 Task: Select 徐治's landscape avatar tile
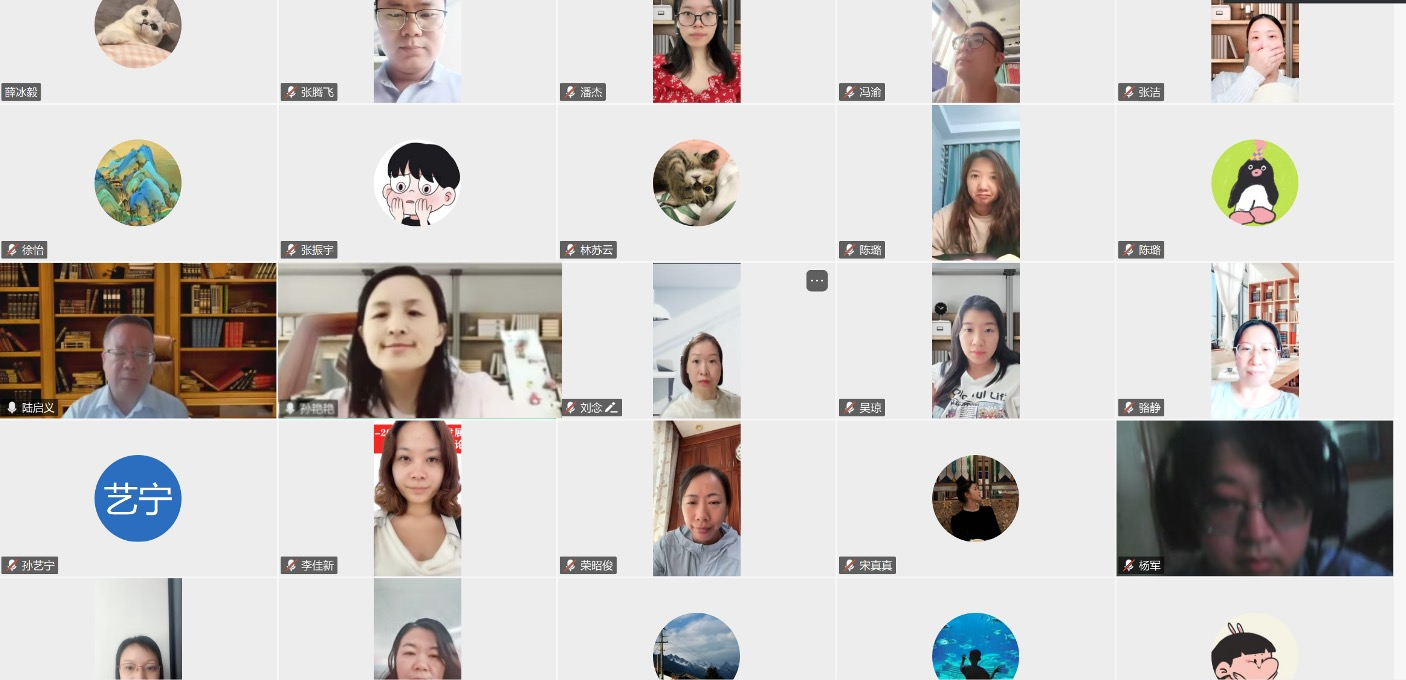pyautogui.click(x=138, y=183)
